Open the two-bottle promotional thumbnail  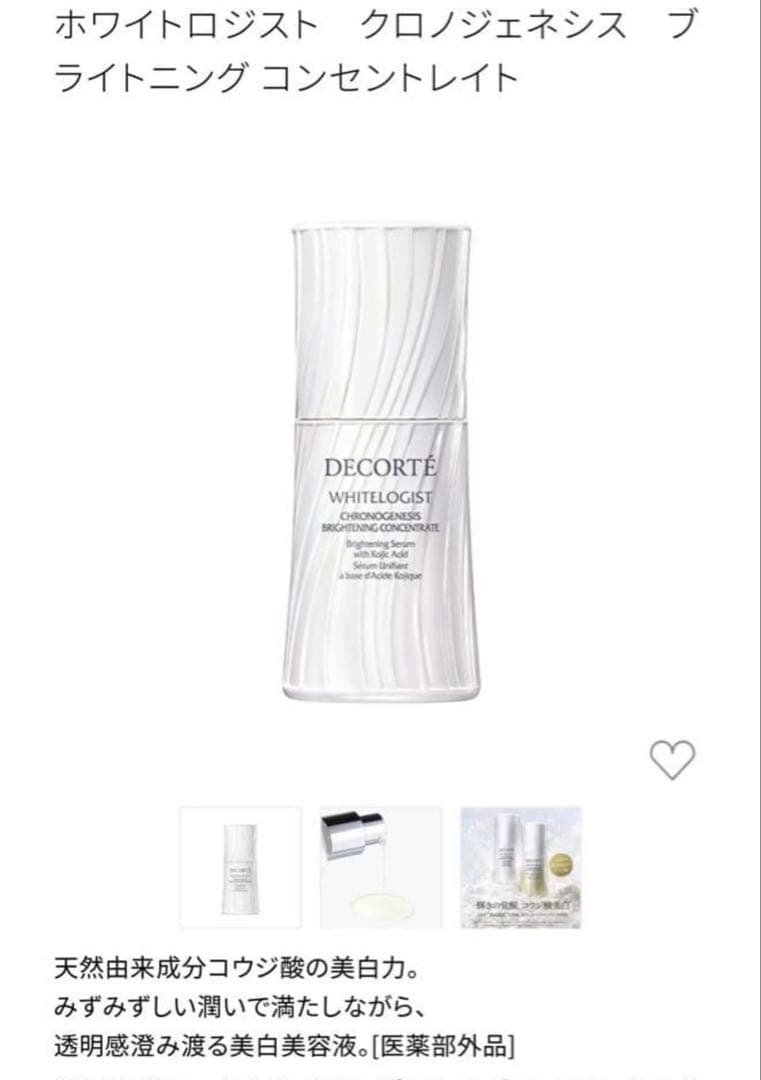pyautogui.click(x=521, y=867)
